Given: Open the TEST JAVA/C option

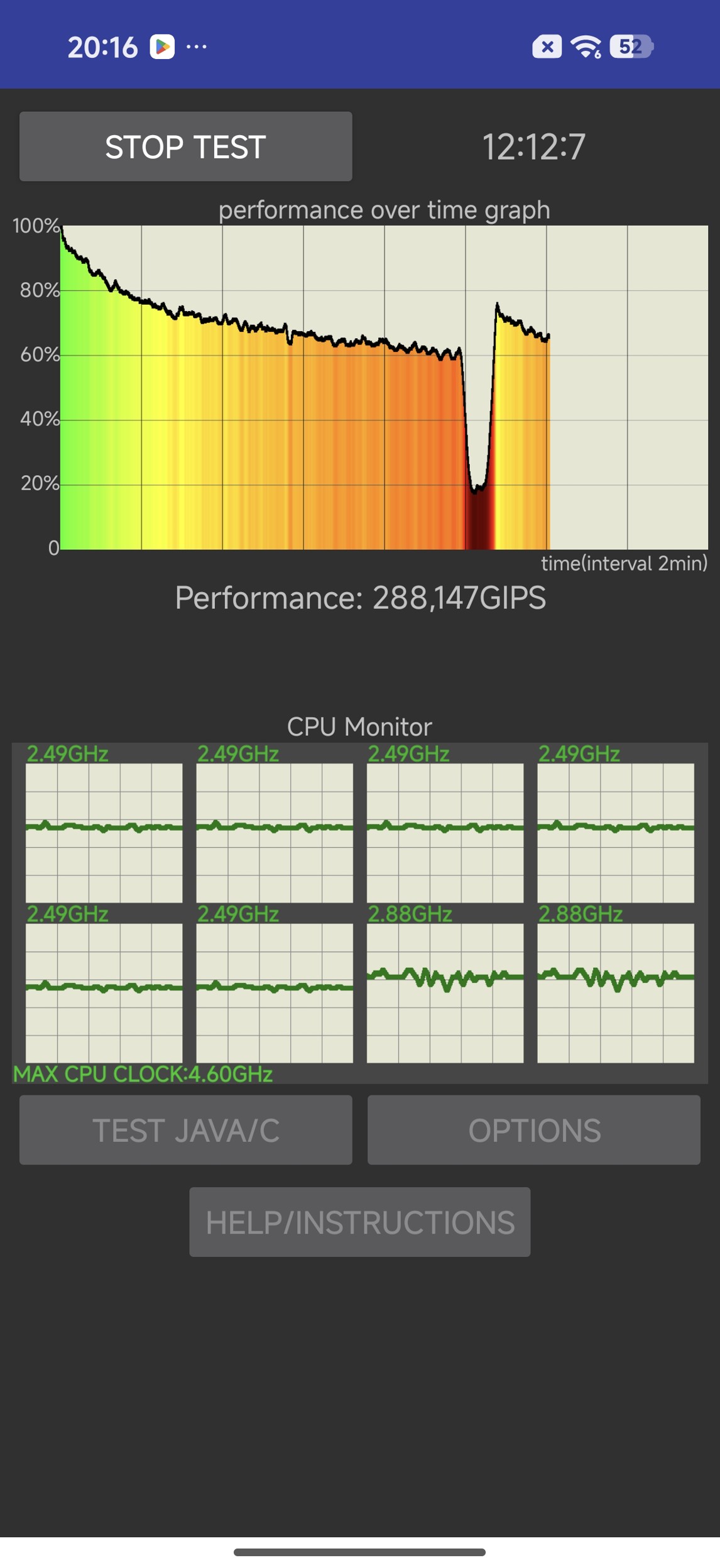Looking at the screenshot, I should click(185, 1129).
